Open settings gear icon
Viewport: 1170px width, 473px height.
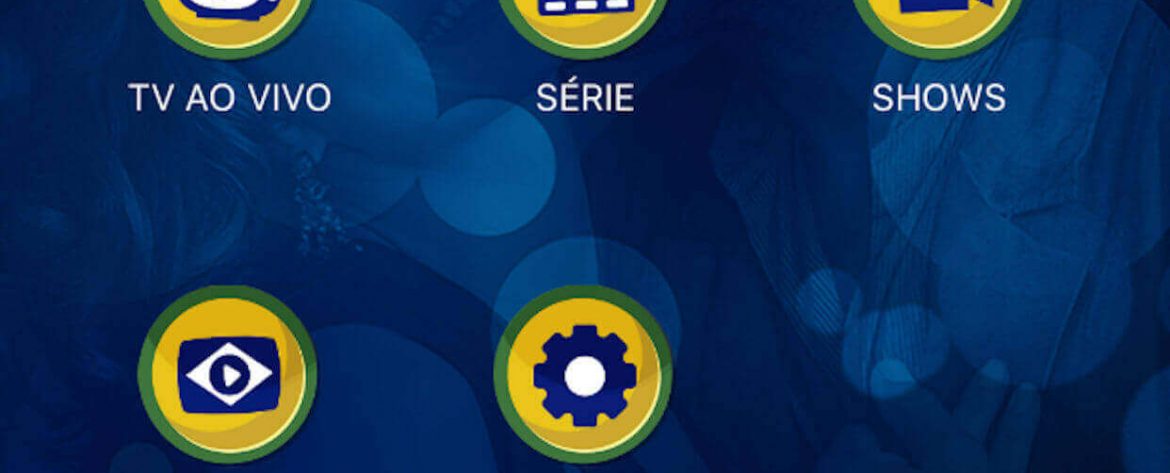coord(584,376)
